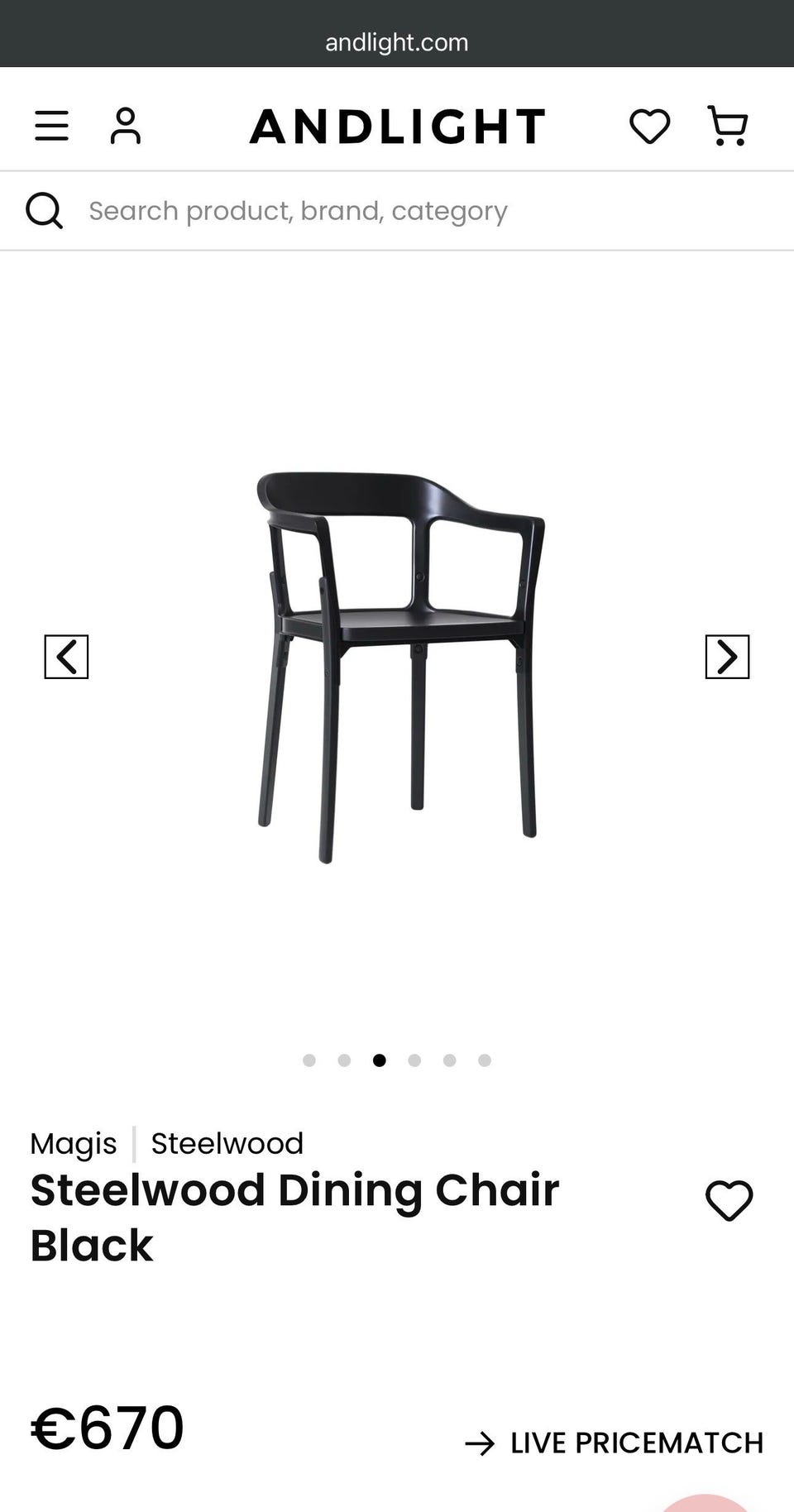Tap the search product field
The width and height of the screenshot is (794, 1512).
[x=397, y=211]
